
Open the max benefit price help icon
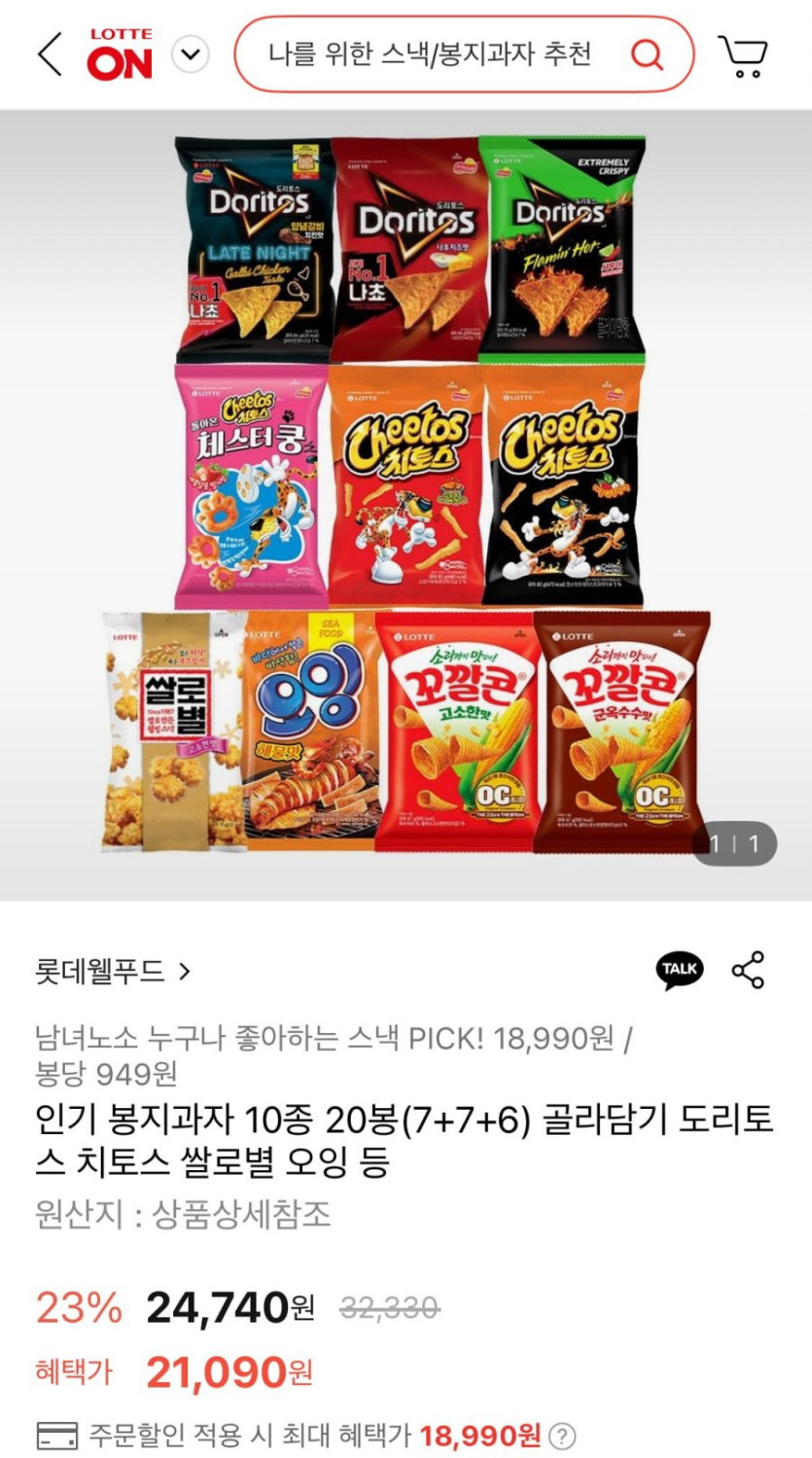click(562, 1436)
